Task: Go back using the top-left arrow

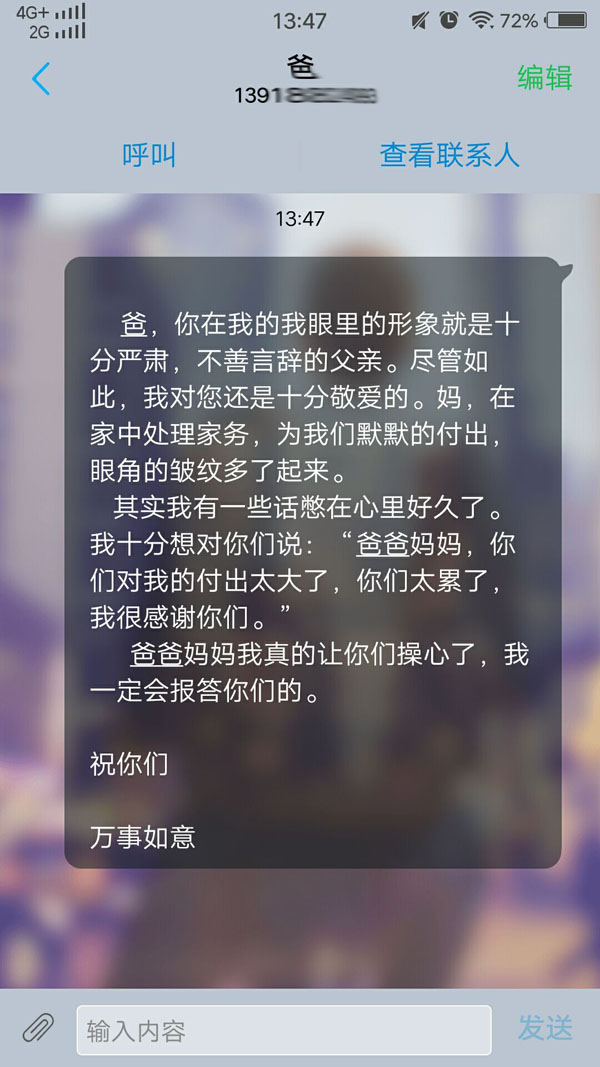Action: (x=41, y=78)
